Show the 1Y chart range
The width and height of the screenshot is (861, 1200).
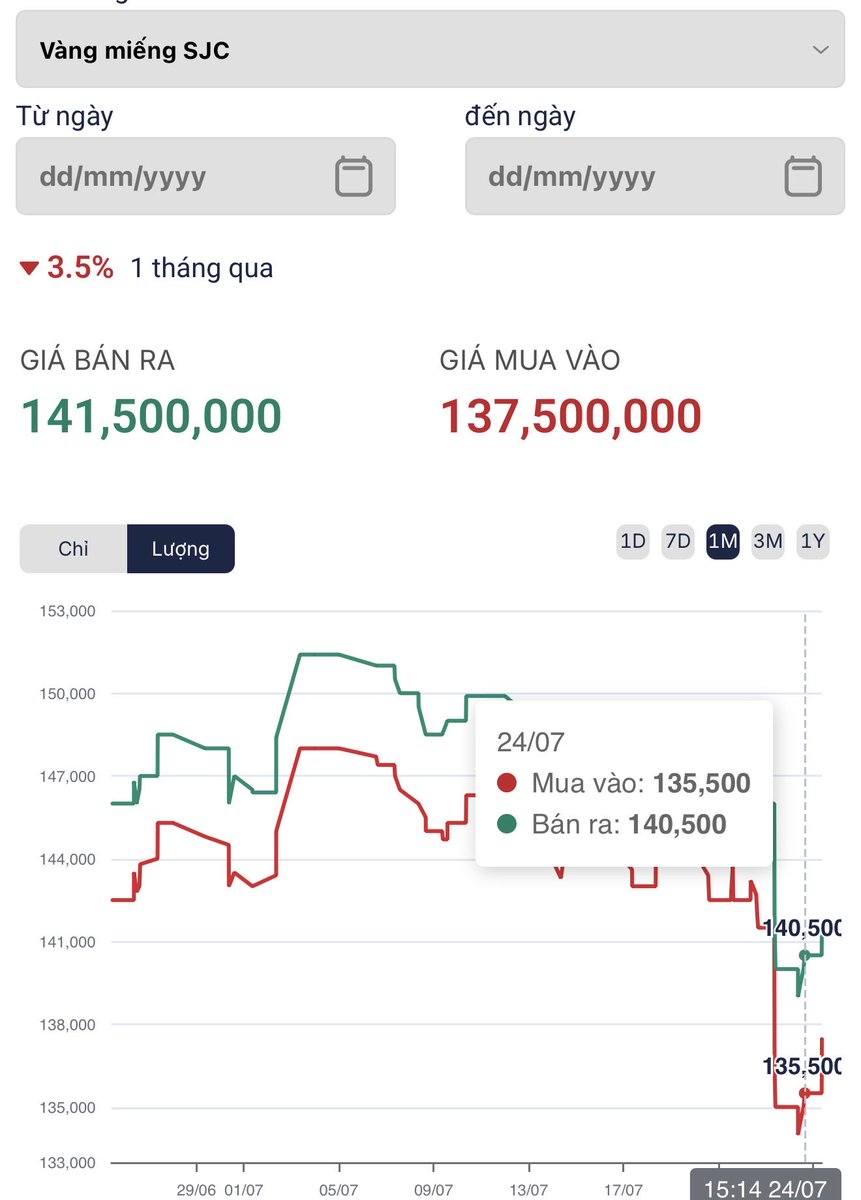[813, 542]
